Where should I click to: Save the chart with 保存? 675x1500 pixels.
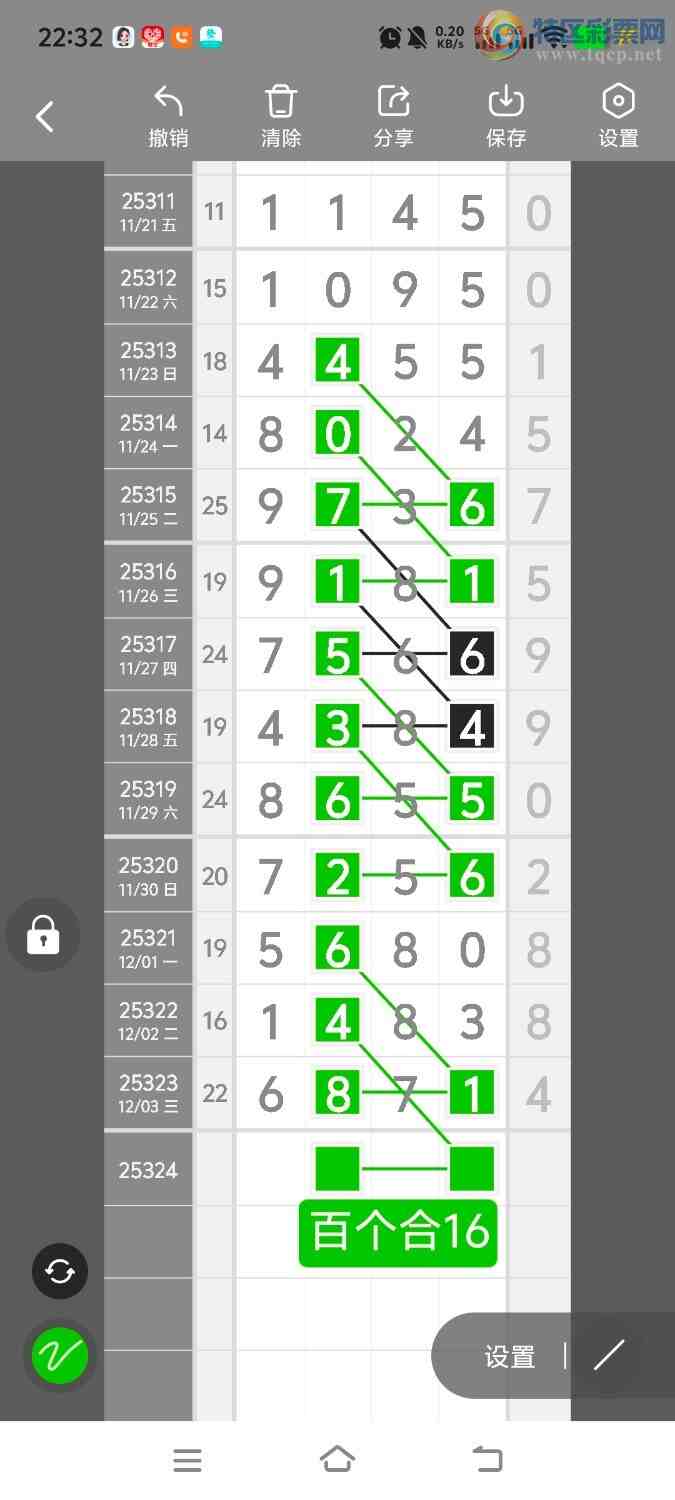click(506, 117)
